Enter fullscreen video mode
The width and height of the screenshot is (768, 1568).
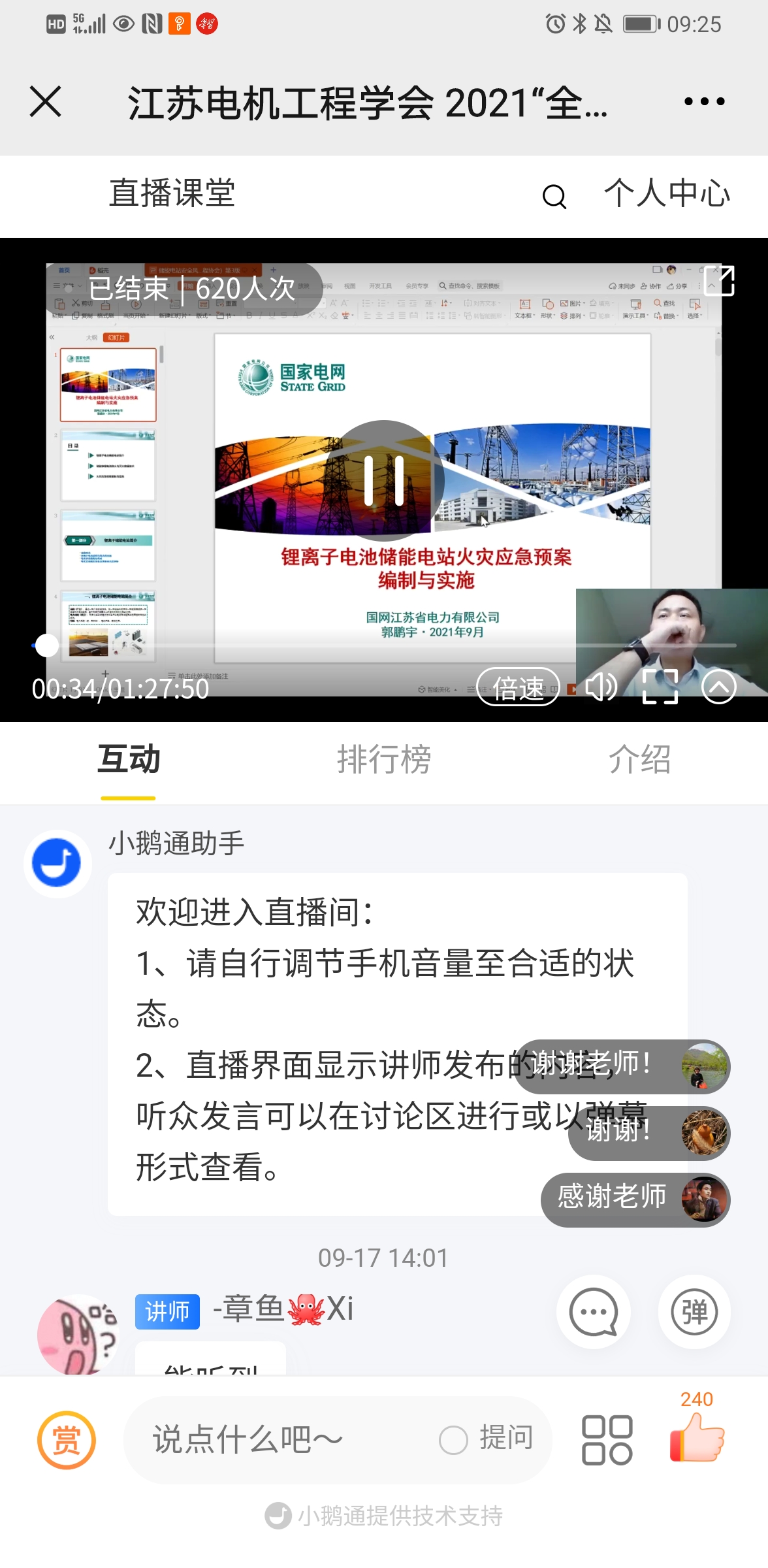tap(660, 687)
